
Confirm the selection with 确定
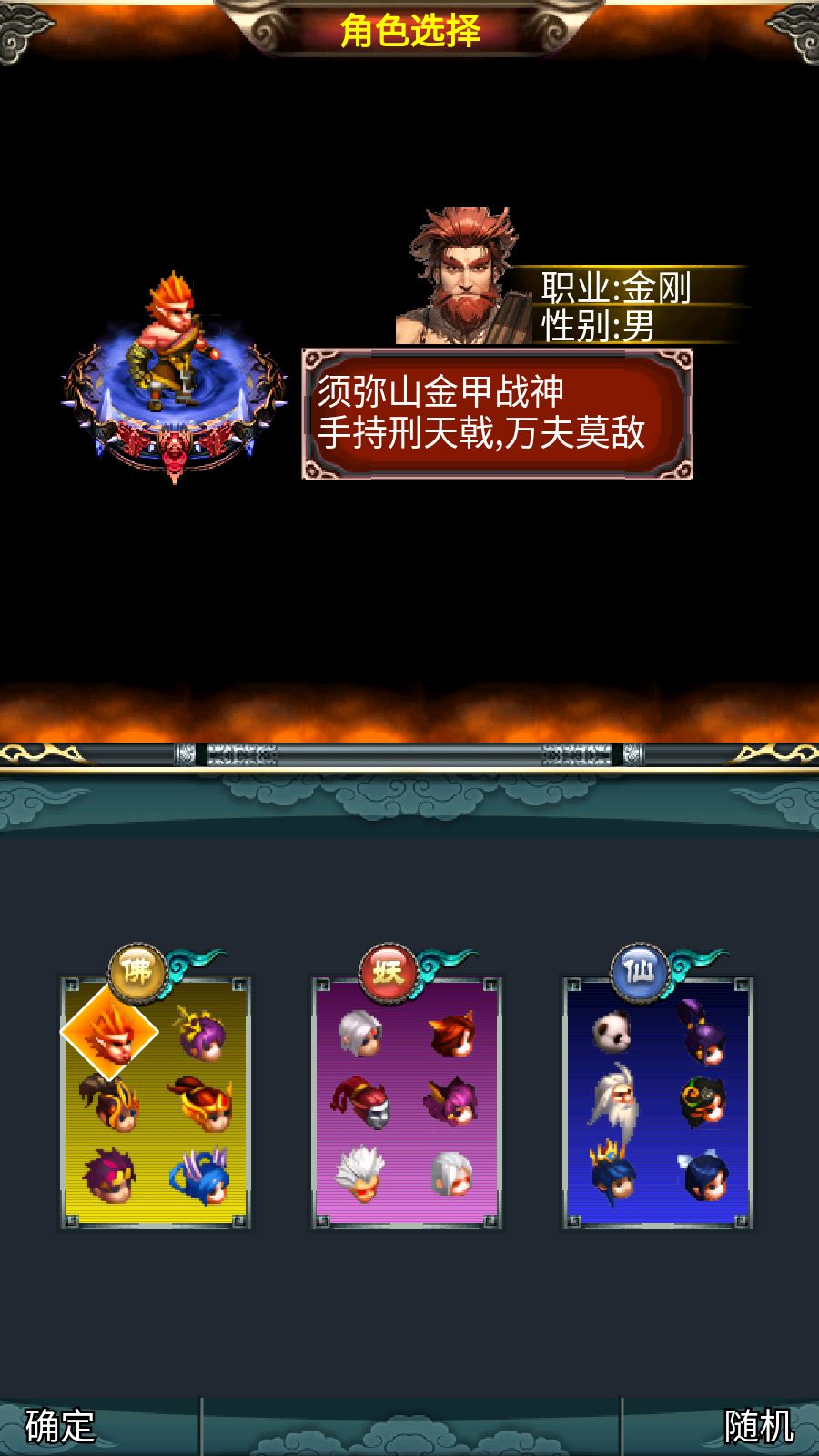pos(60,1425)
